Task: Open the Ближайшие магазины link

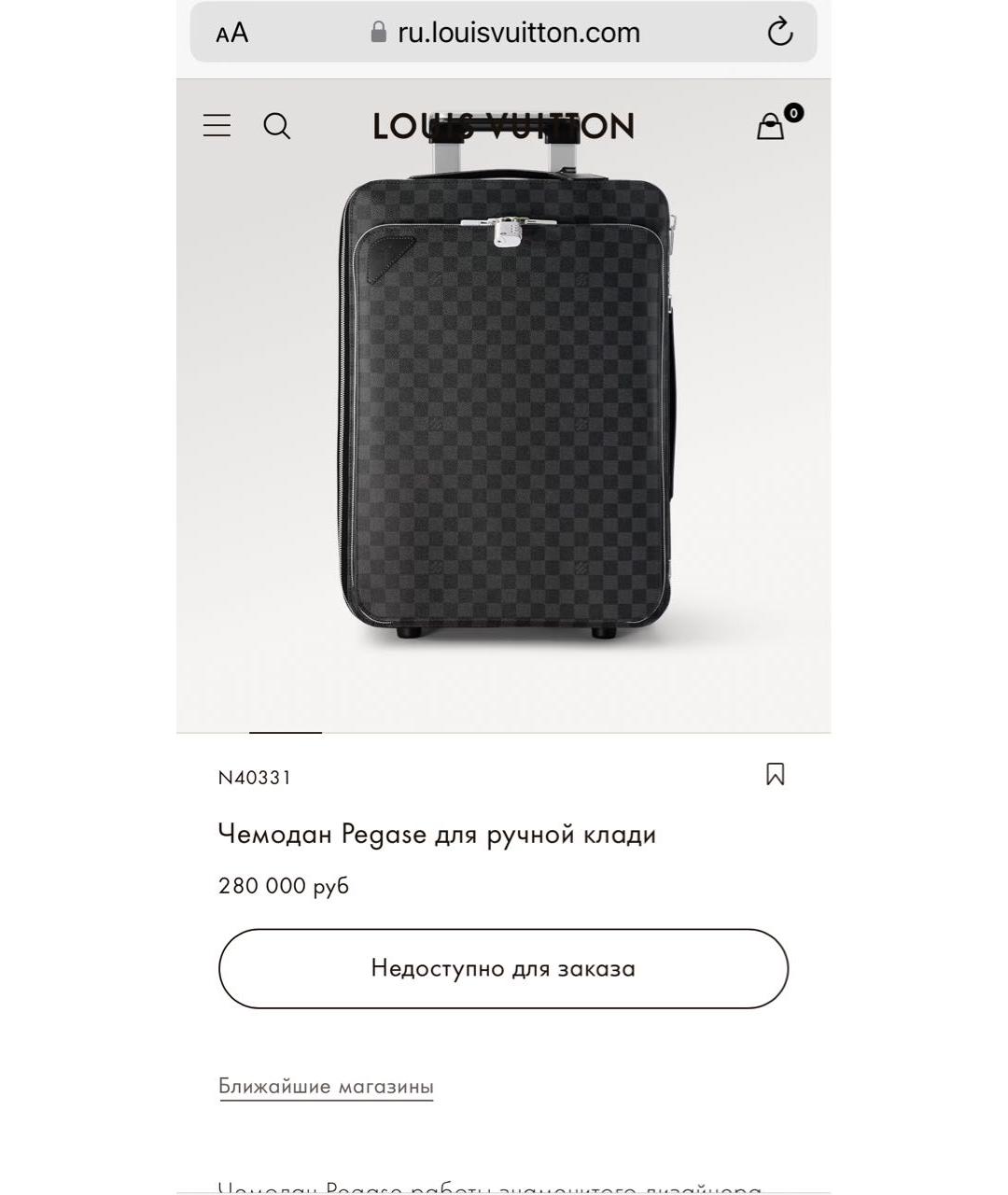Action: pyautogui.click(x=326, y=1086)
